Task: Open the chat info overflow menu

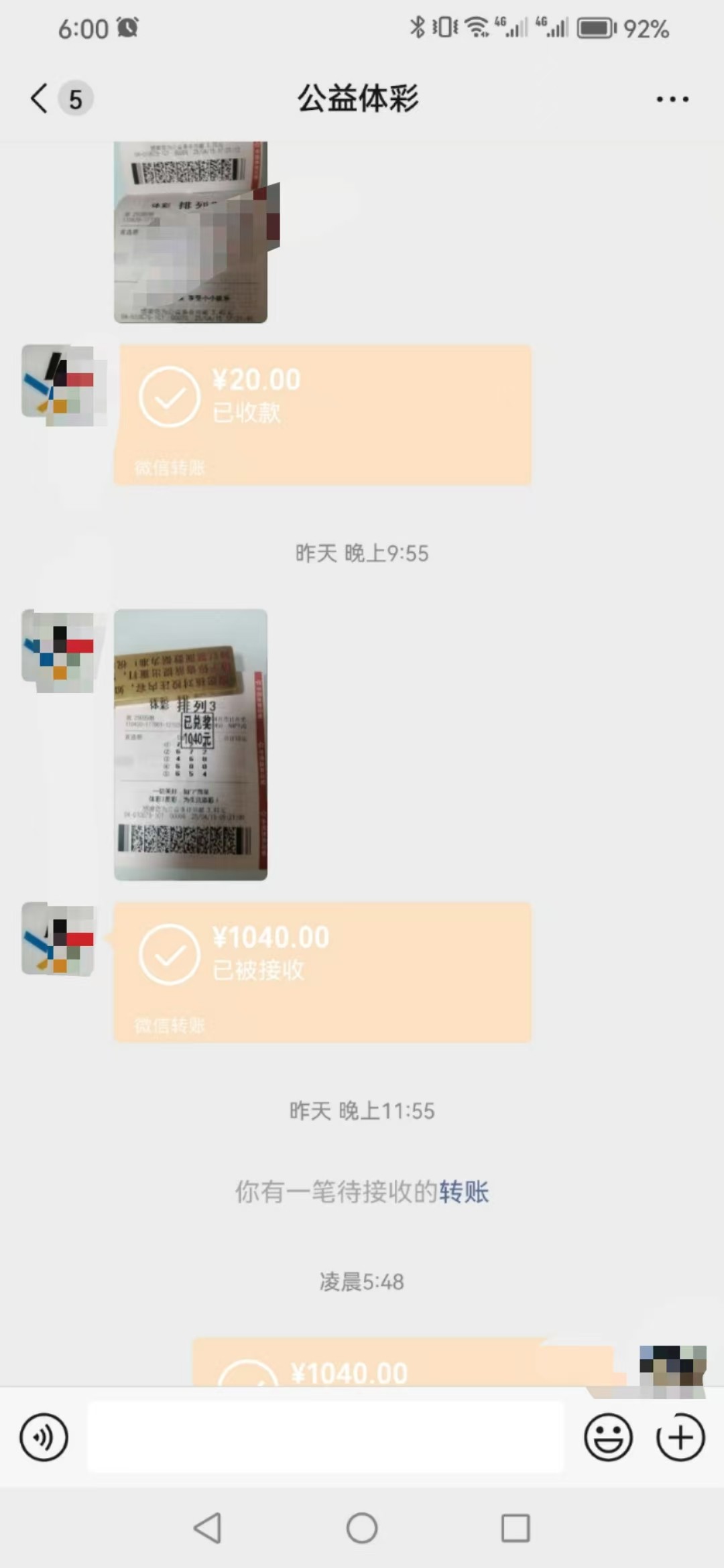Action: coord(672,99)
